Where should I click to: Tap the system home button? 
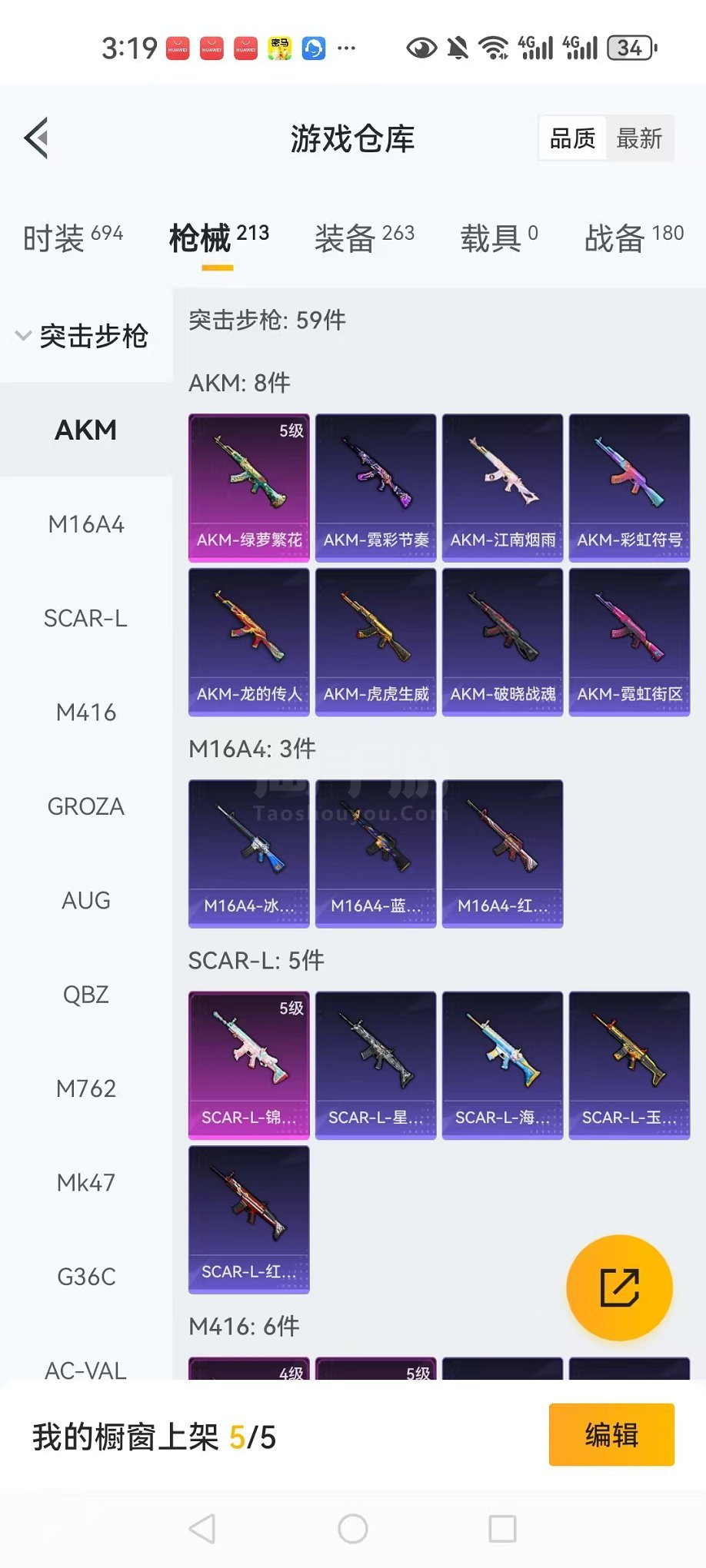353,1529
